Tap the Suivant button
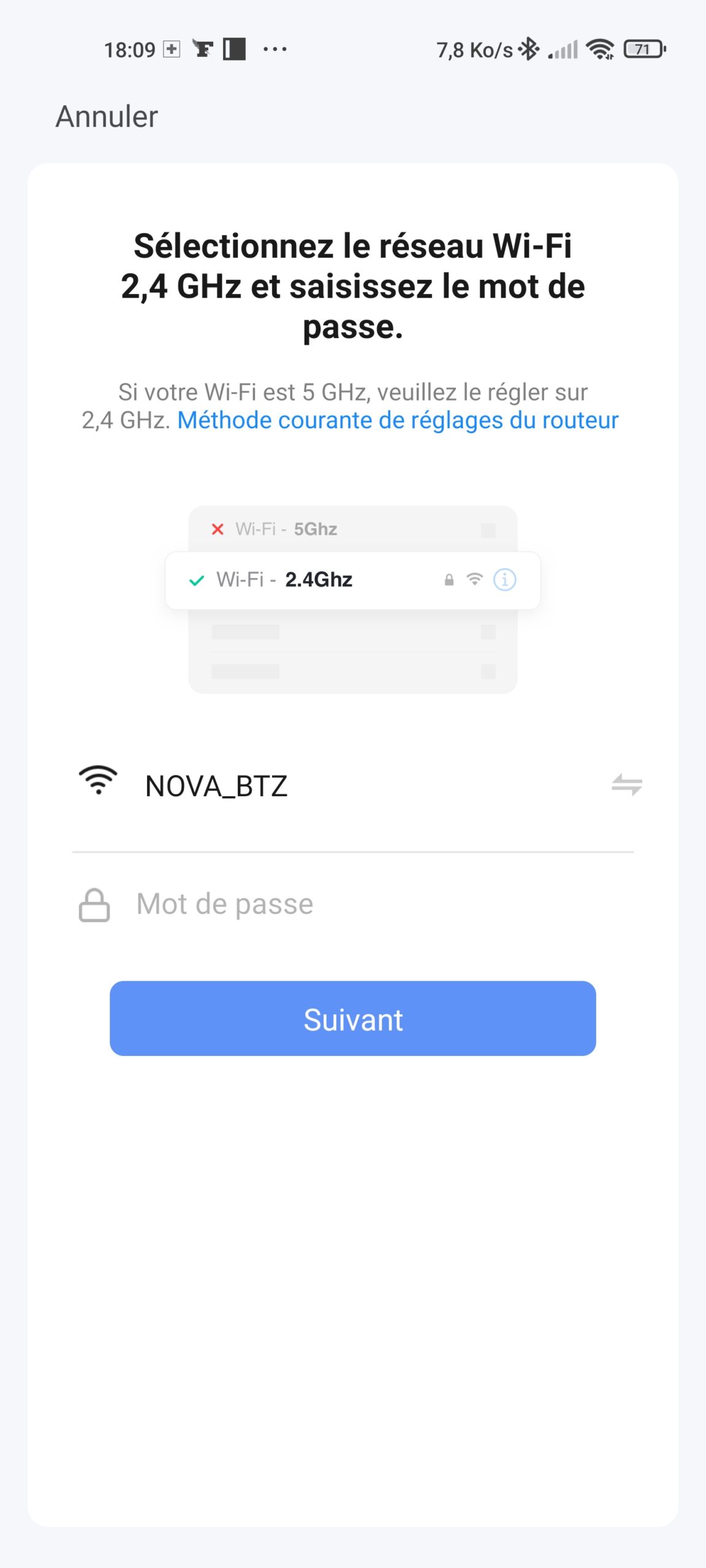 coord(353,1019)
